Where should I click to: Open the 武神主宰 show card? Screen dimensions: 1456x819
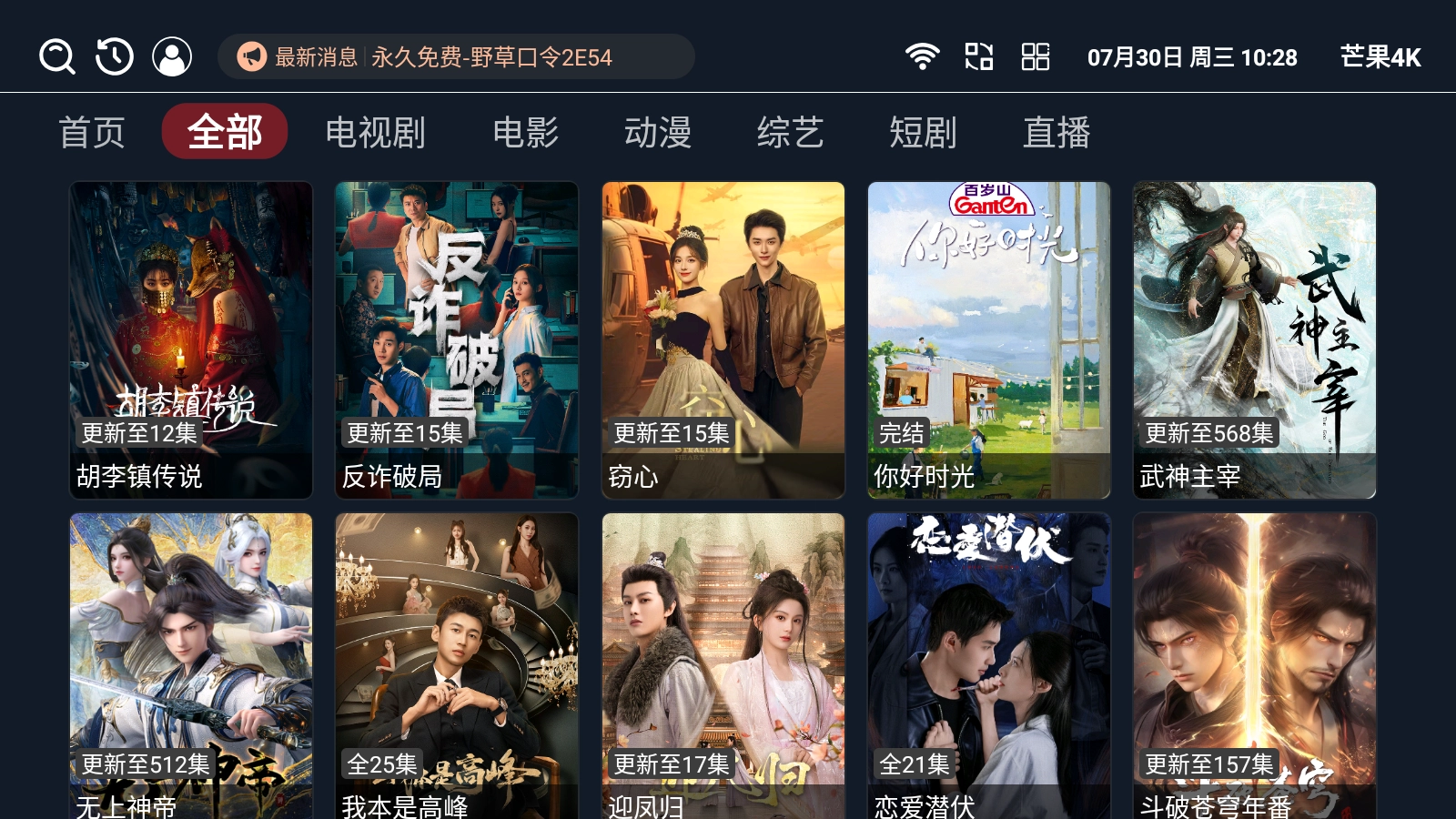coord(1254,339)
